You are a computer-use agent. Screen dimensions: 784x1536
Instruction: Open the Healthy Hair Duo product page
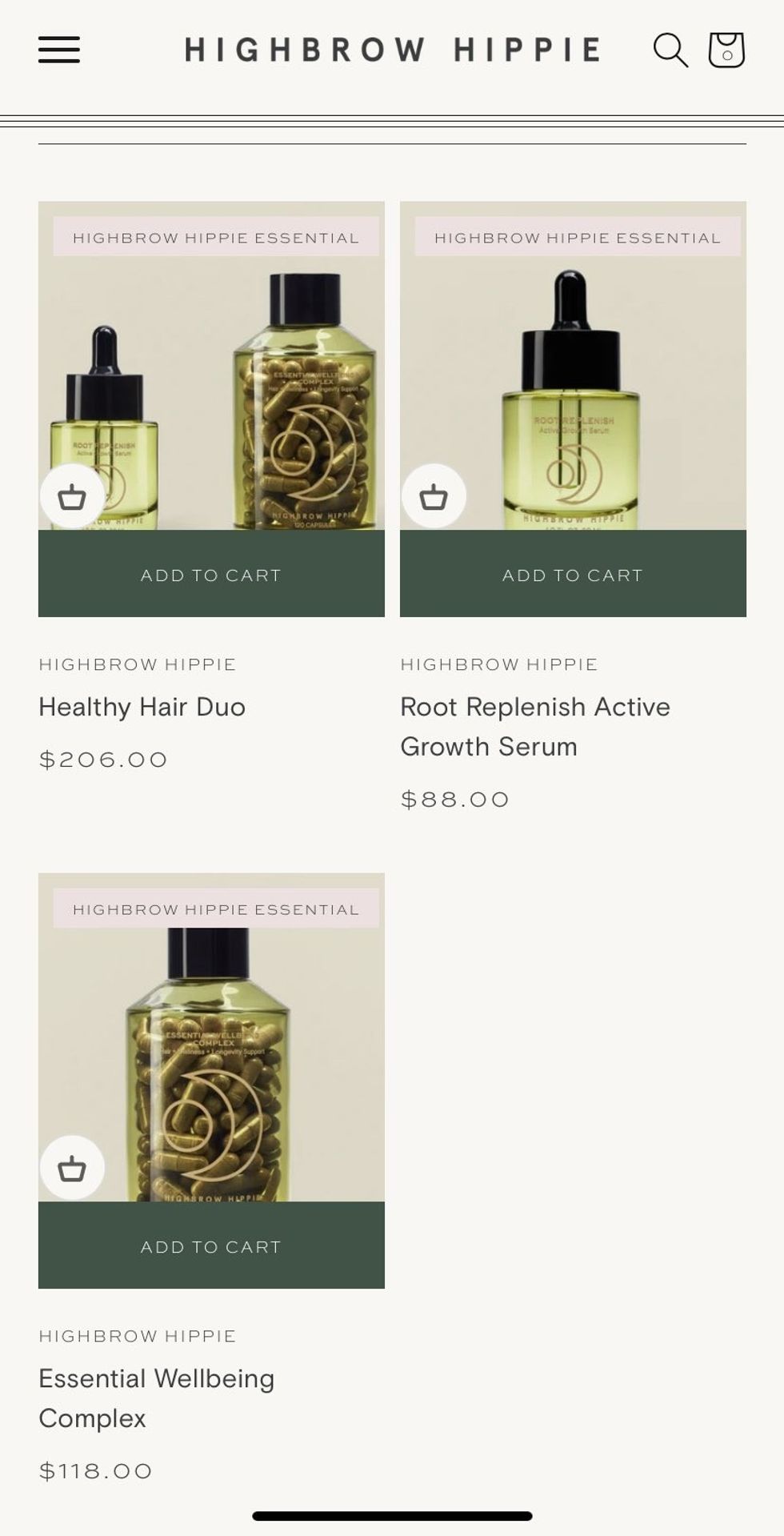(142, 707)
